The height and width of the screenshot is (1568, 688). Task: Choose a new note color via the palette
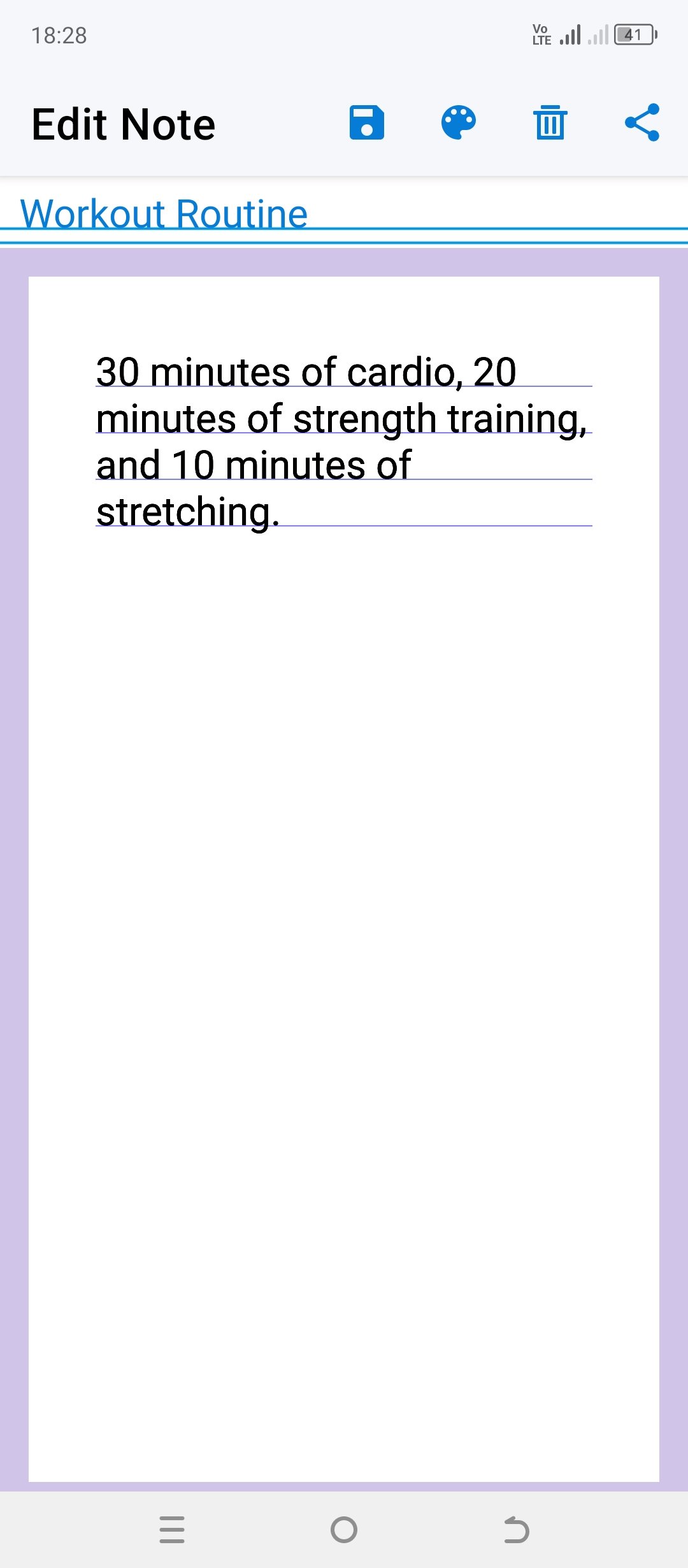pos(458,123)
